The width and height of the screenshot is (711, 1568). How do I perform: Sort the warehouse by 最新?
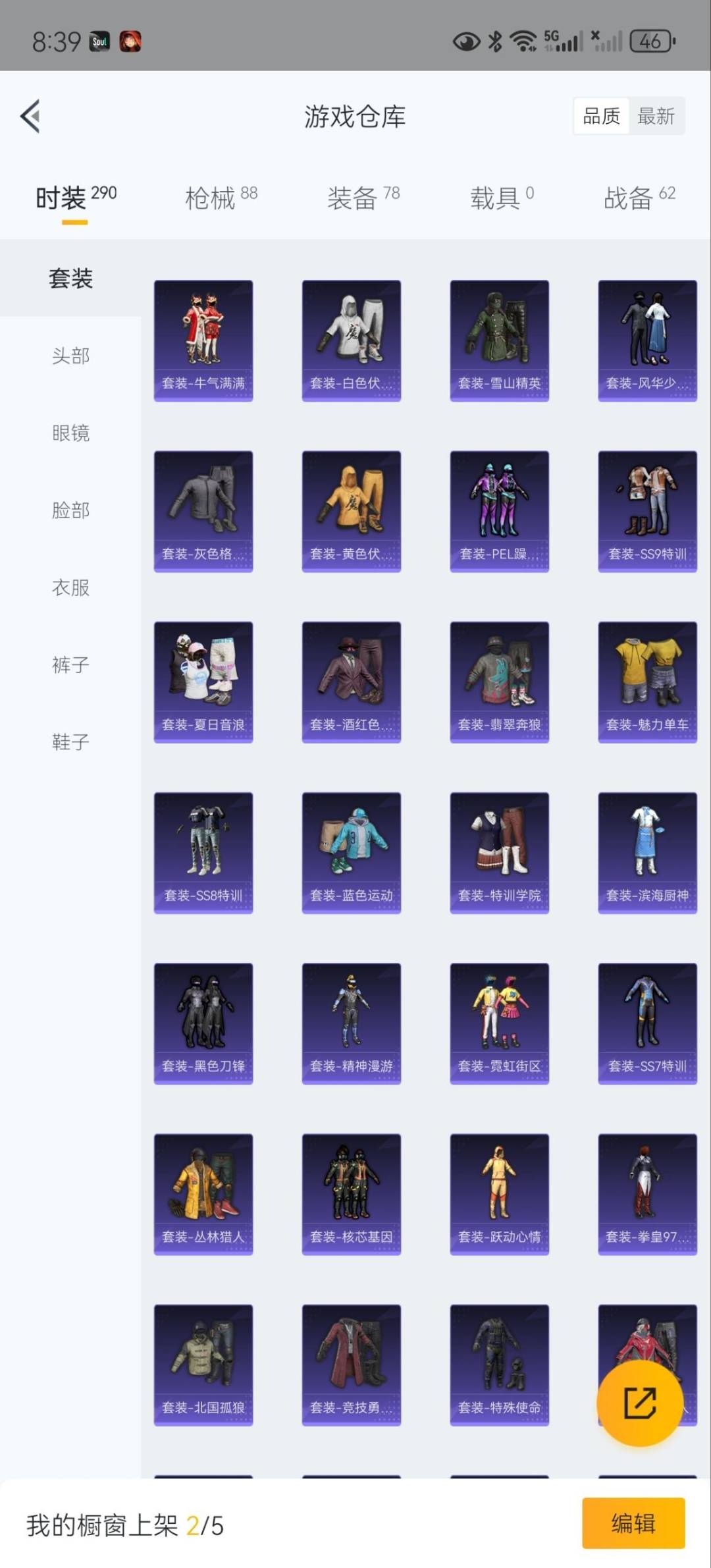click(656, 117)
